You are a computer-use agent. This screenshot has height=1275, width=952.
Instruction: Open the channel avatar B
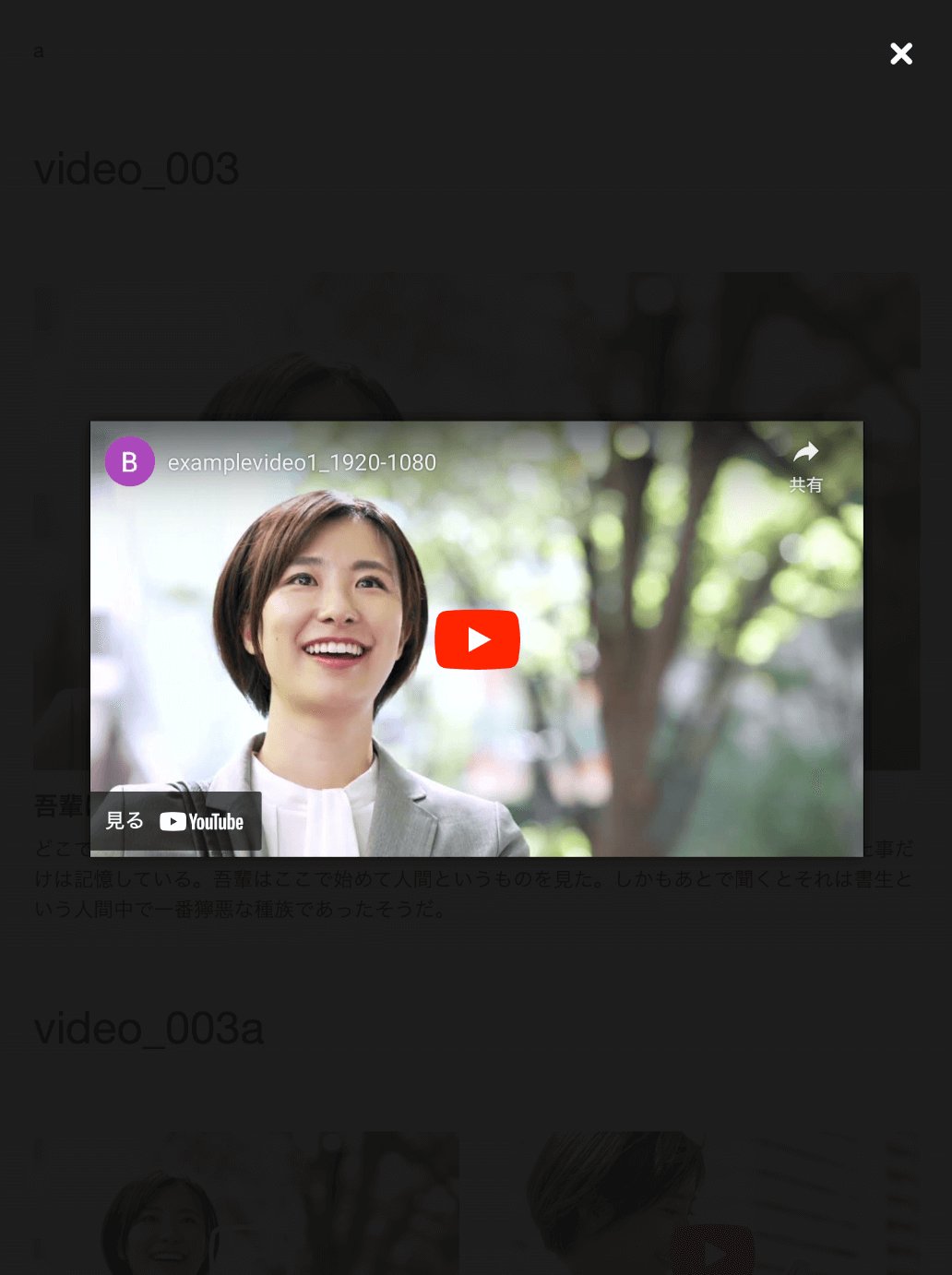(130, 461)
